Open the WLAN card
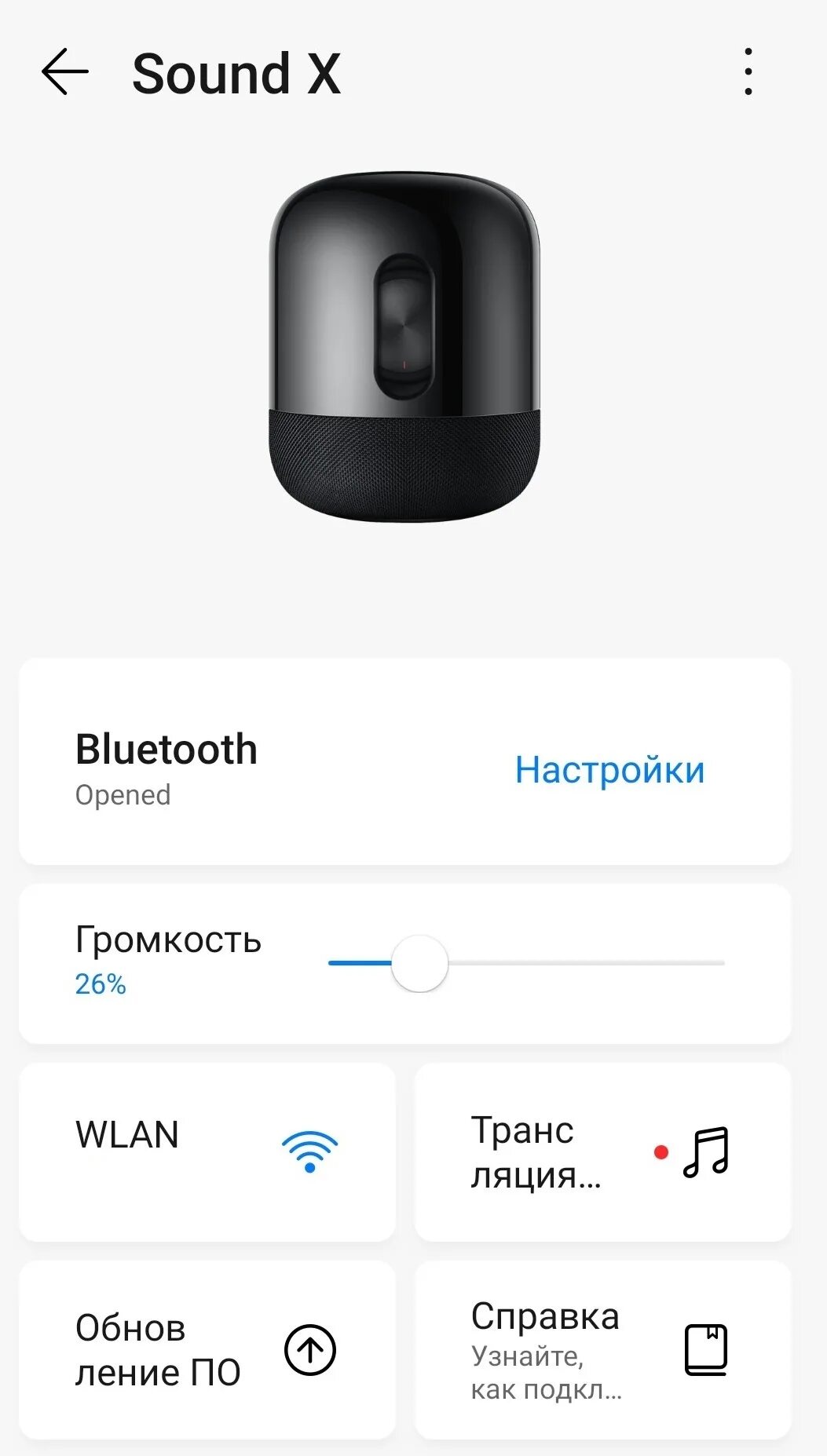Image resolution: width=827 pixels, height=1456 pixels. (x=207, y=1151)
